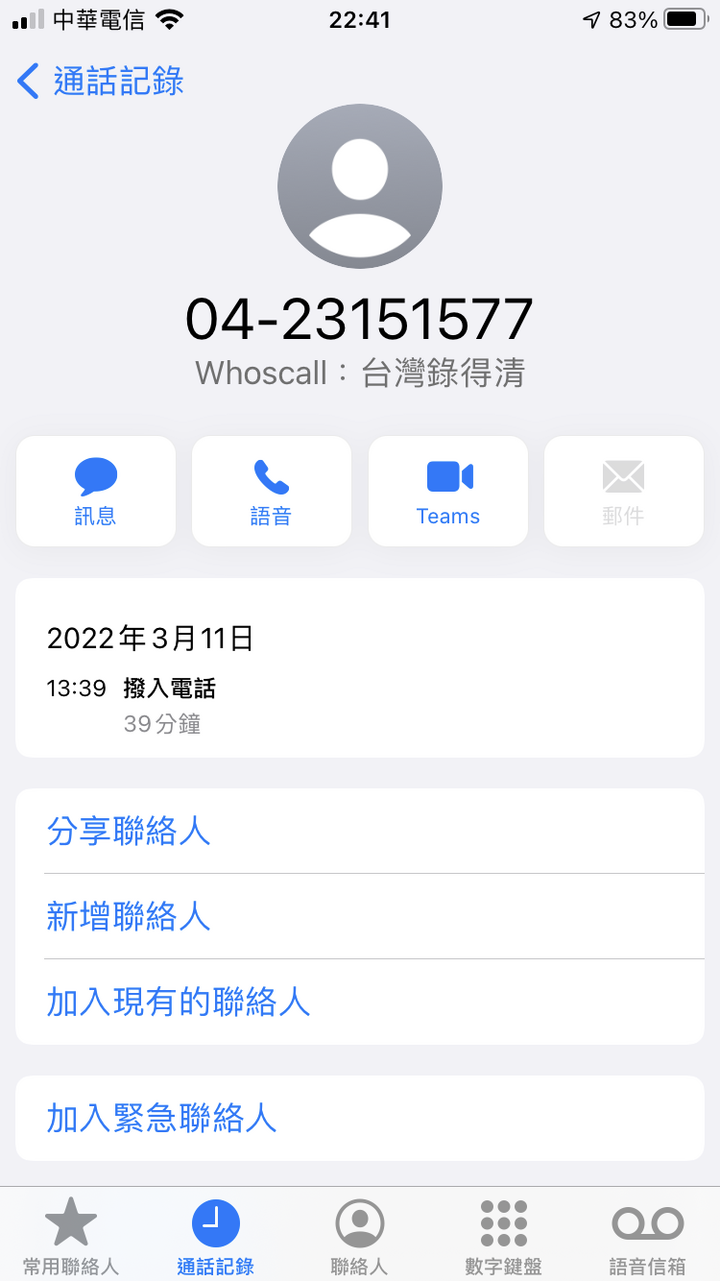Tap 加入現有的聯絡人

point(178,1002)
